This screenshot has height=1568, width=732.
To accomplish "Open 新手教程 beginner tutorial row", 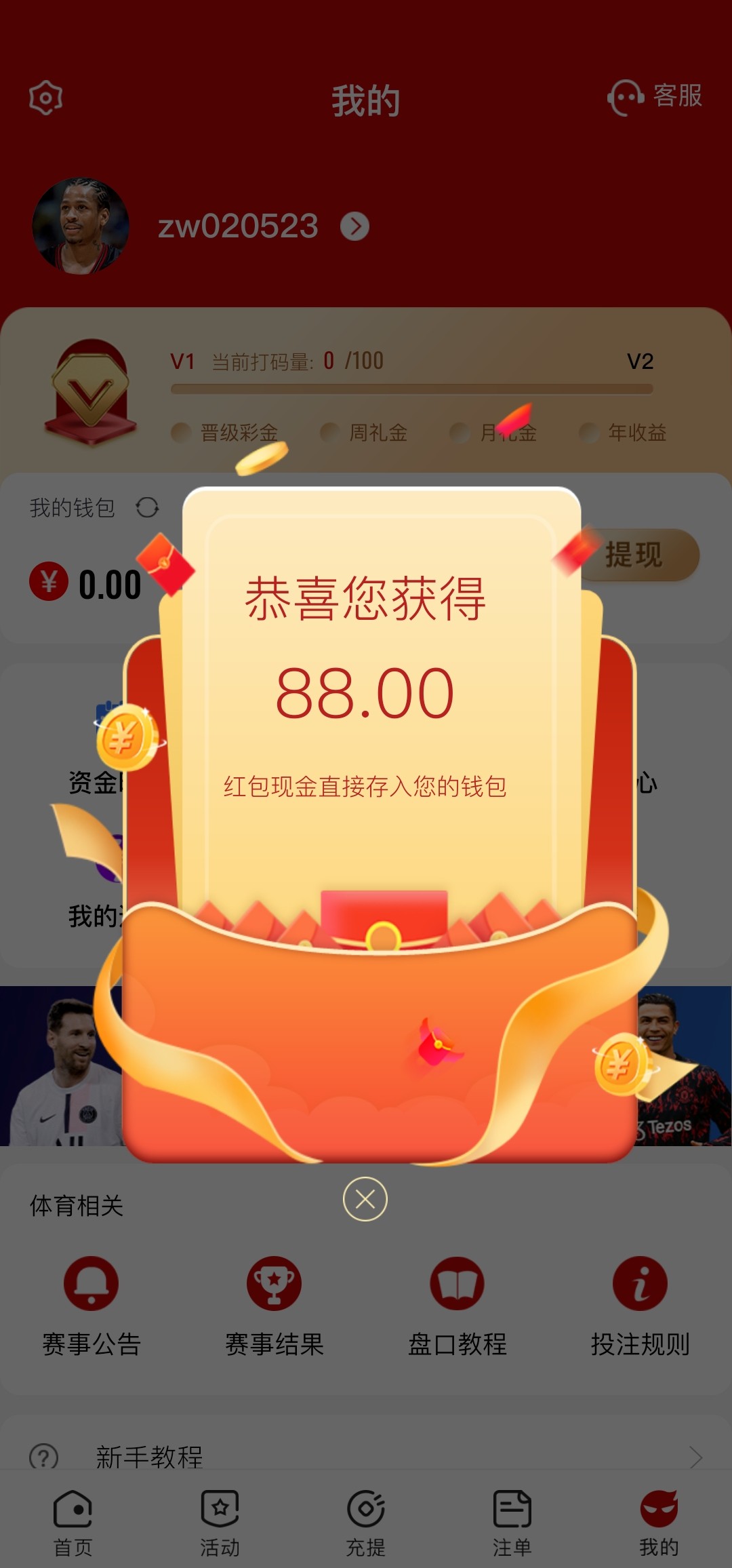I will point(366,1455).
